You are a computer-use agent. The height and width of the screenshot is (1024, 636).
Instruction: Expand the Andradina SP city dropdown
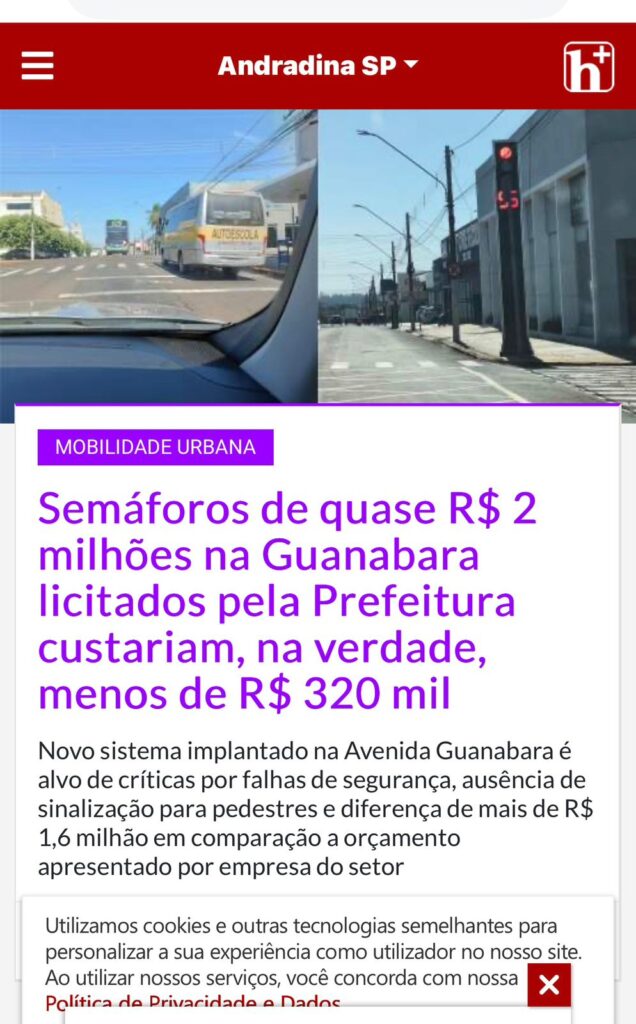317,65
